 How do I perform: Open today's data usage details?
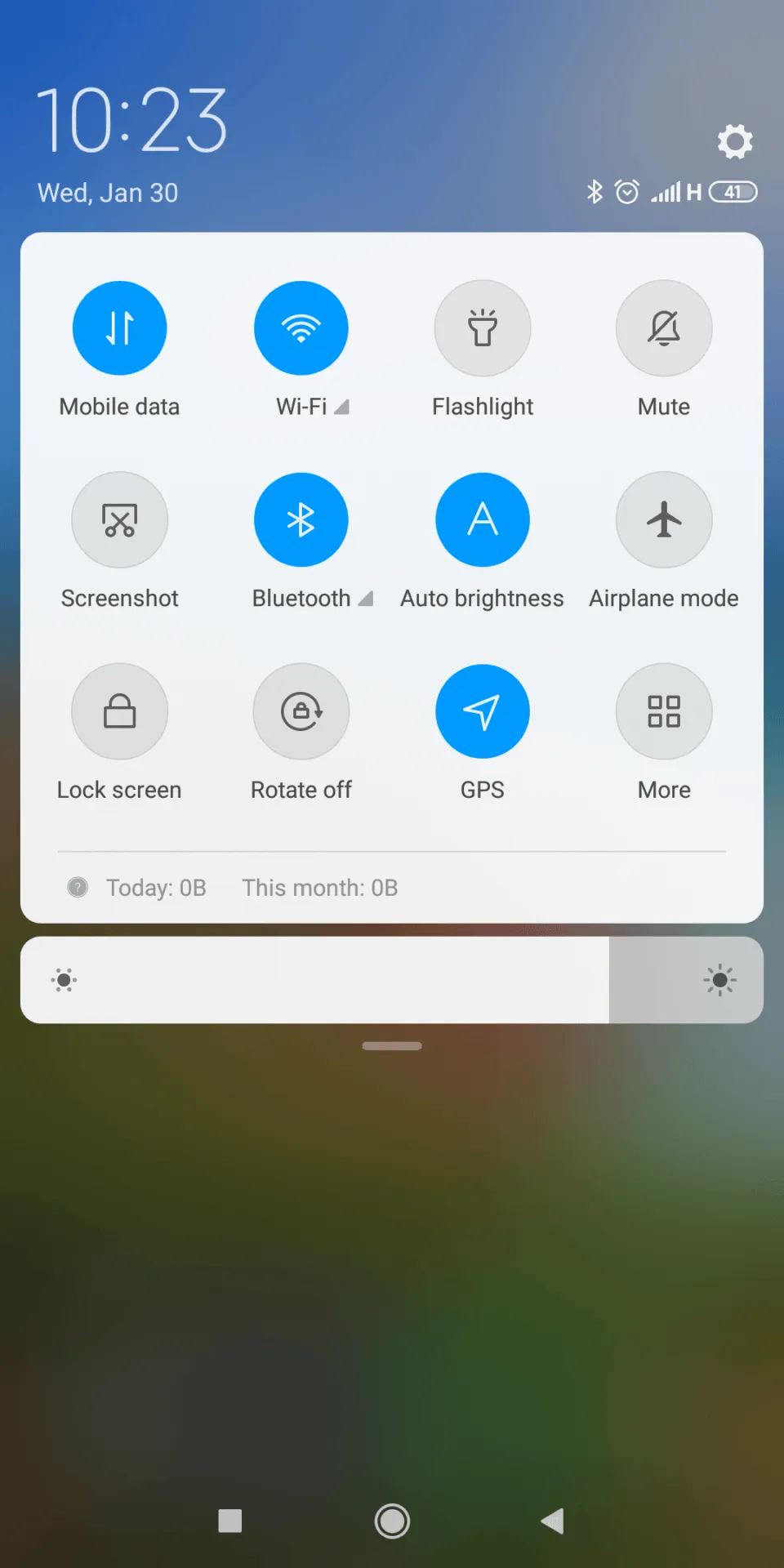pos(156,888)
